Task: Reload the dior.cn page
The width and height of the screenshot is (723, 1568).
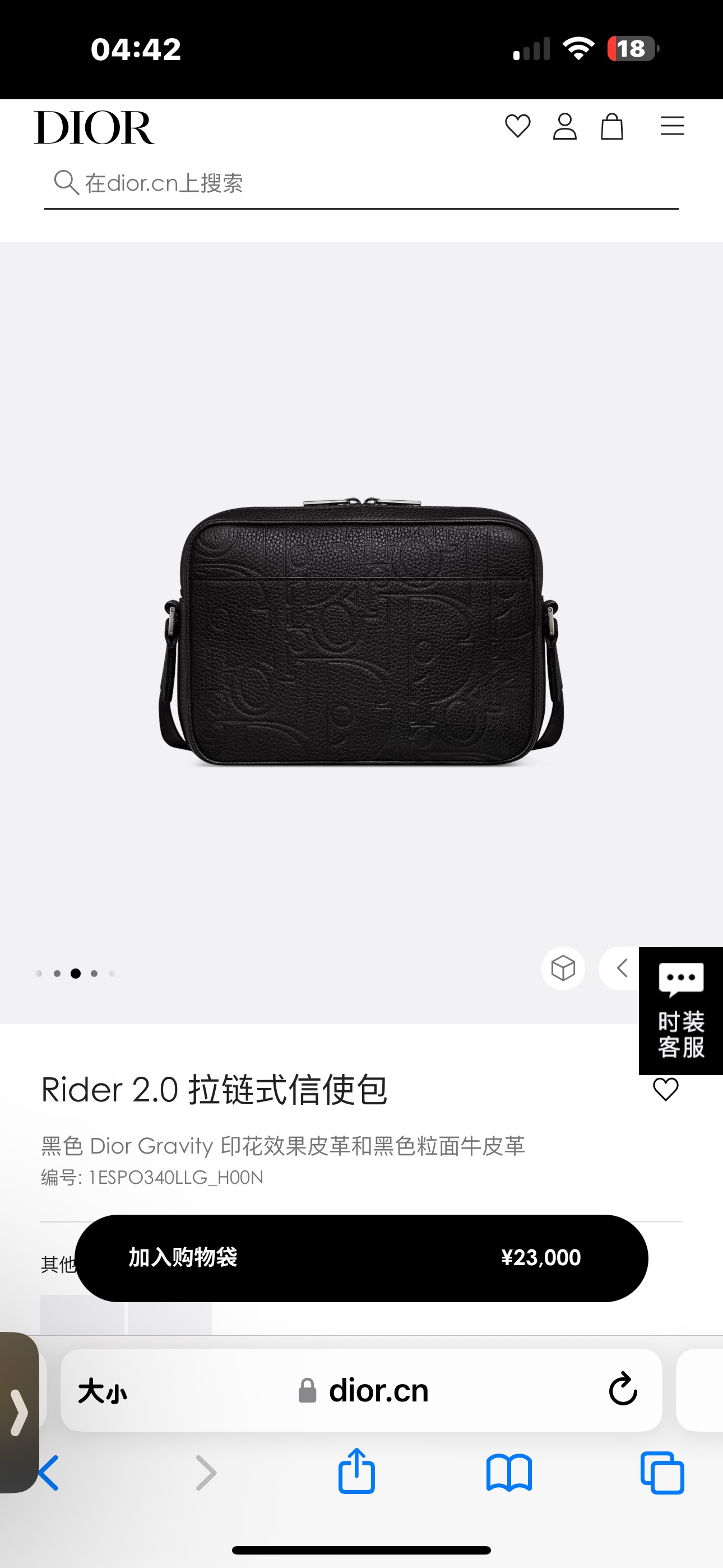Action: click(x=623, y=1390)
